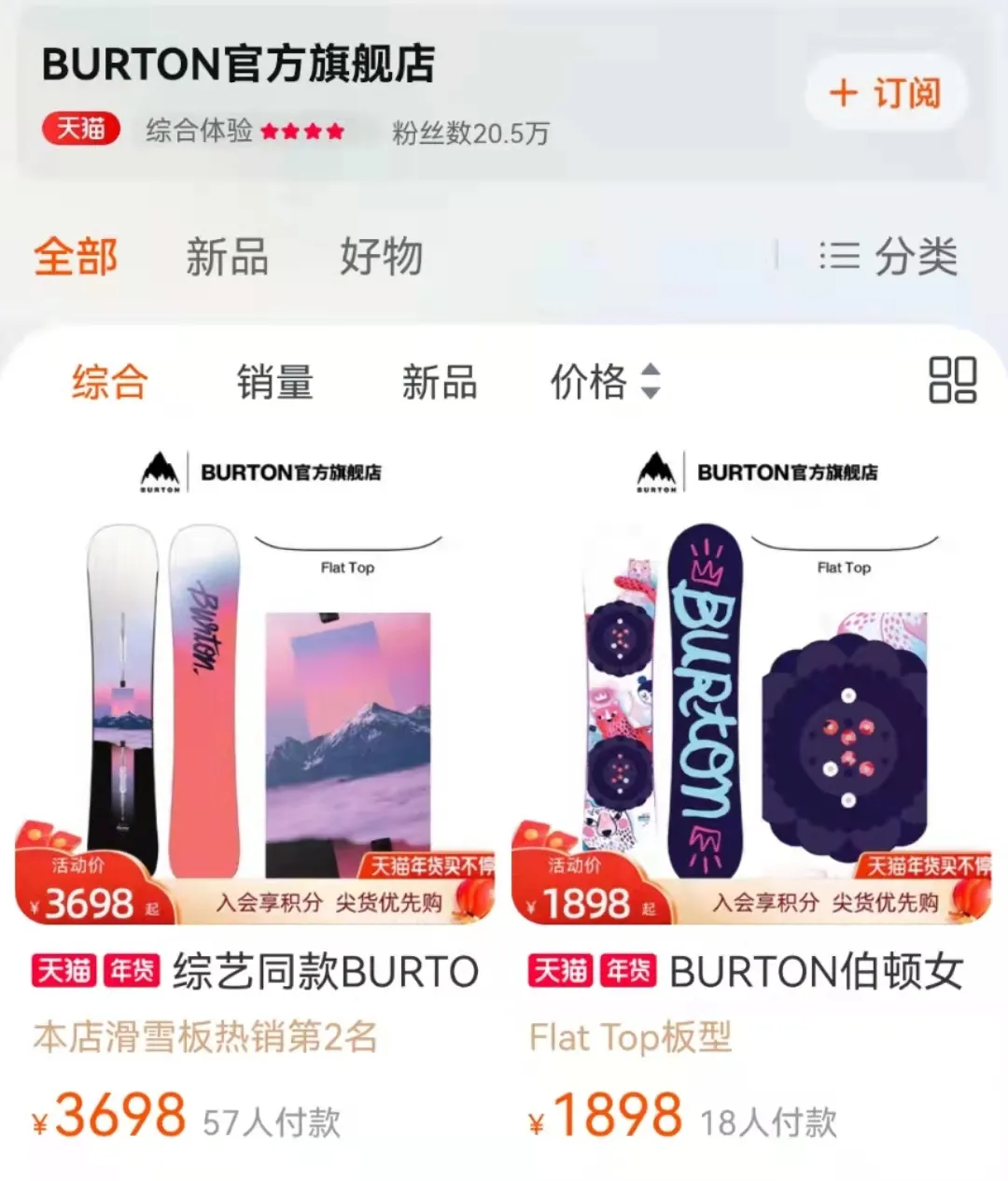Sort products by 销量
The width and height of the screenshot is (1008, 1181).
(x=274, y=382)
